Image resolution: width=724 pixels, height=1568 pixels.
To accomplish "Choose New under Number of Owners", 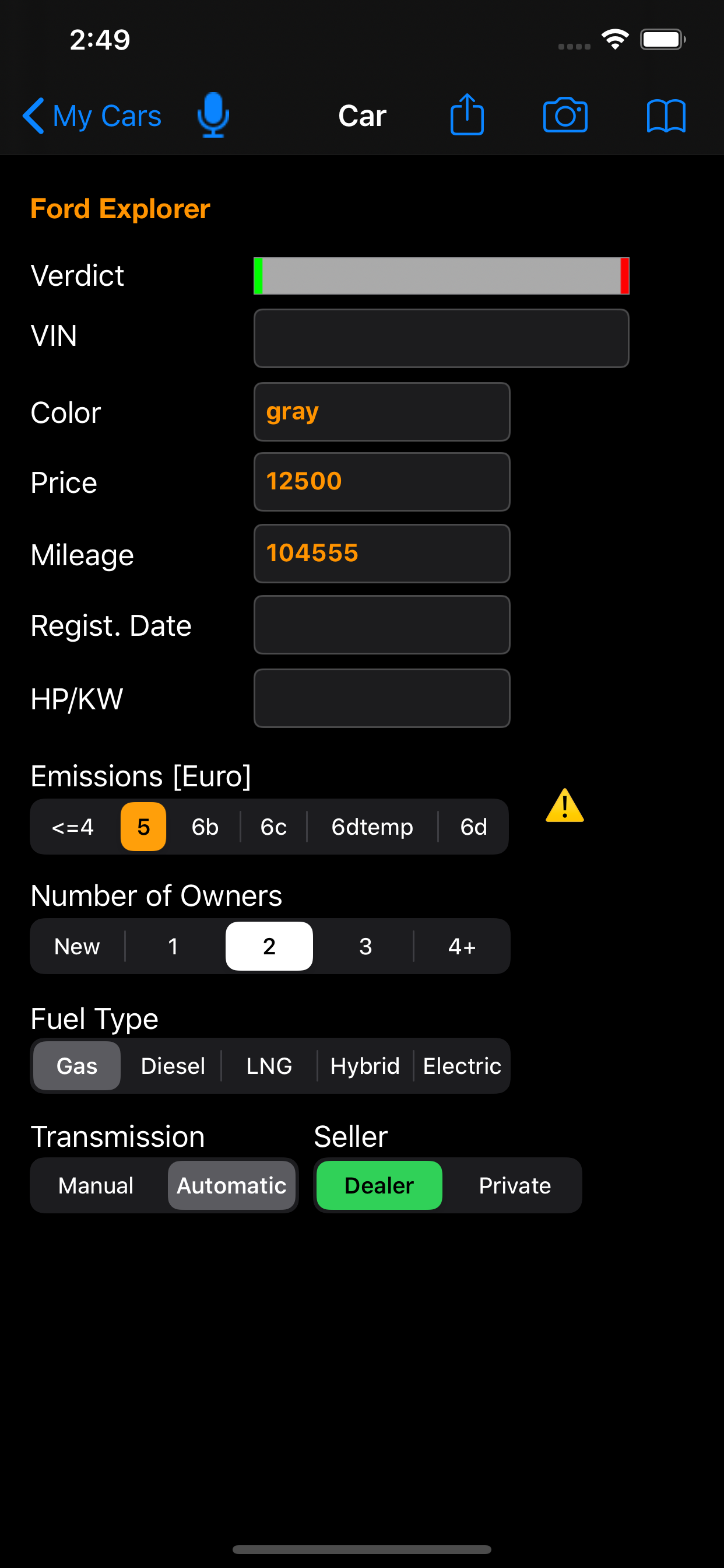I will (x=77, y=946).
